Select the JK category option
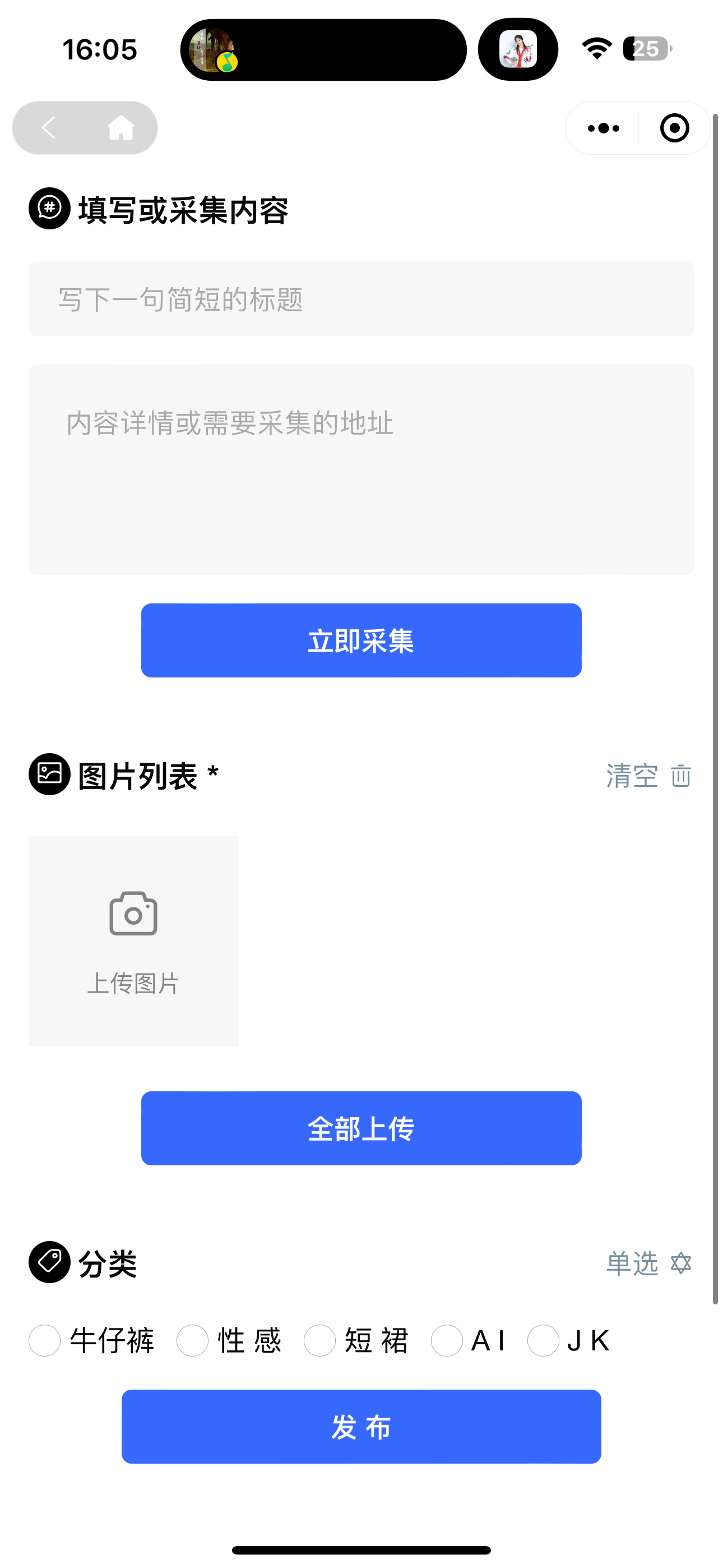 click(x=543, y=1340)
